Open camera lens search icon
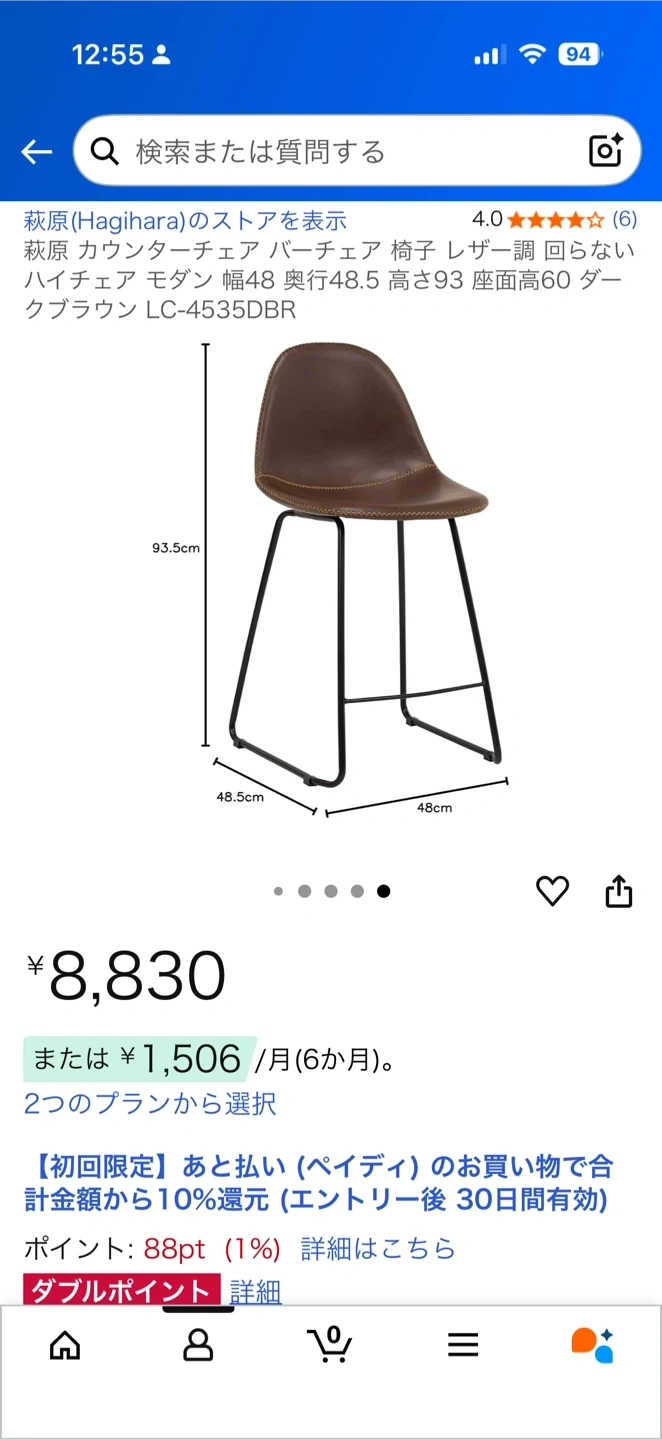 [606, 151]
